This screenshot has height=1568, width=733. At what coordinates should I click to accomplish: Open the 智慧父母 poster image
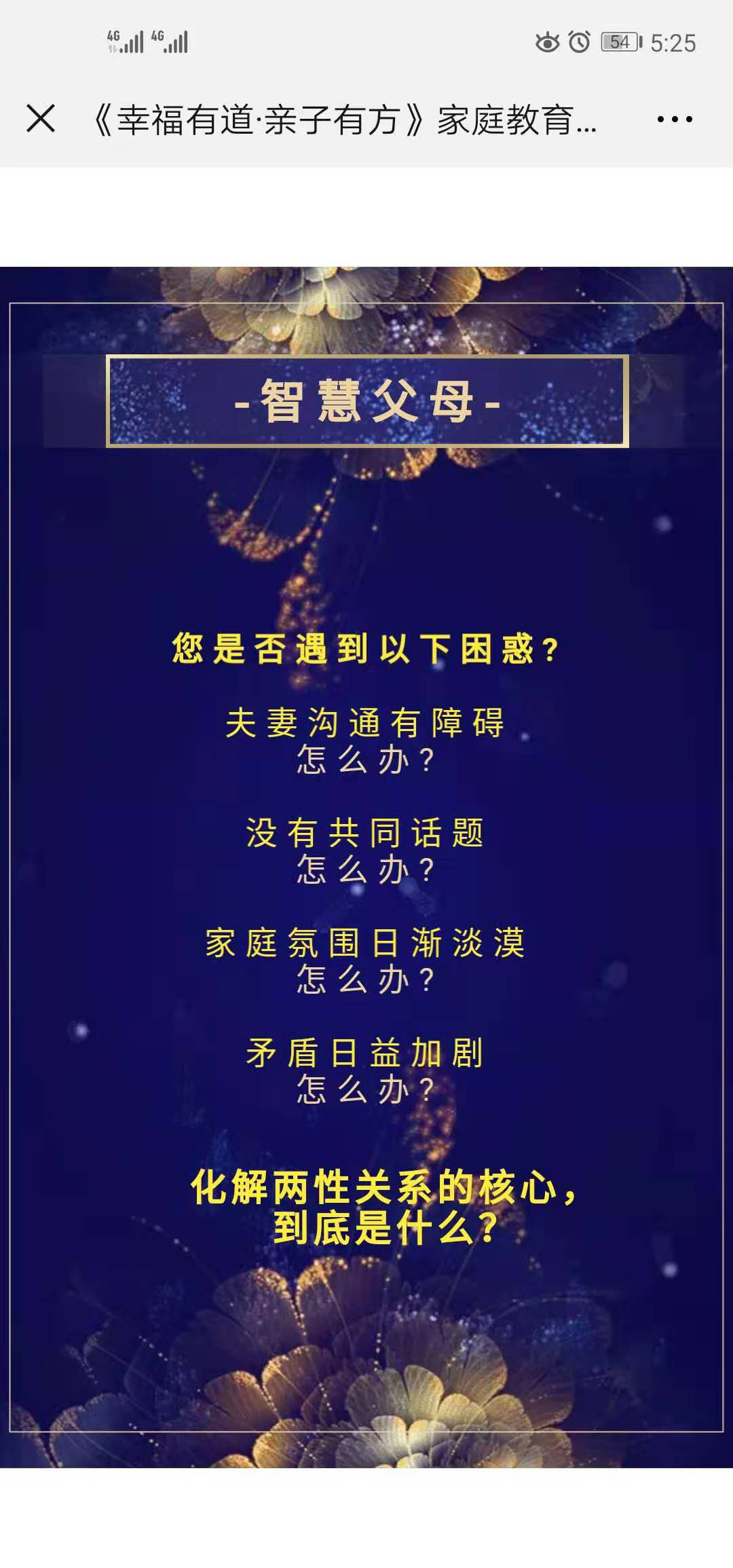(x=366, y=867)
